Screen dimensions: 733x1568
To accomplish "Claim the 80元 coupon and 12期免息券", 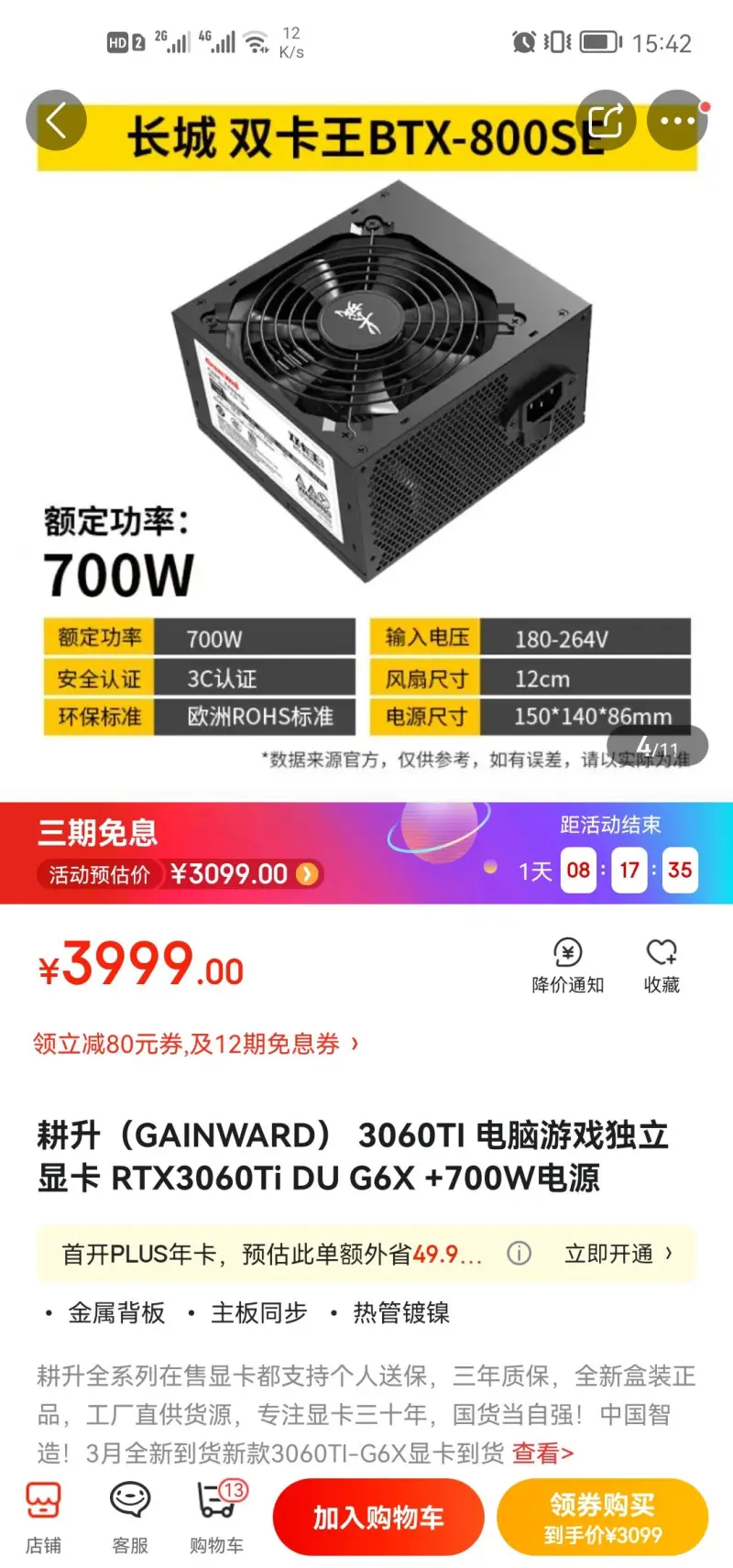I will (x=195, y=1044).
